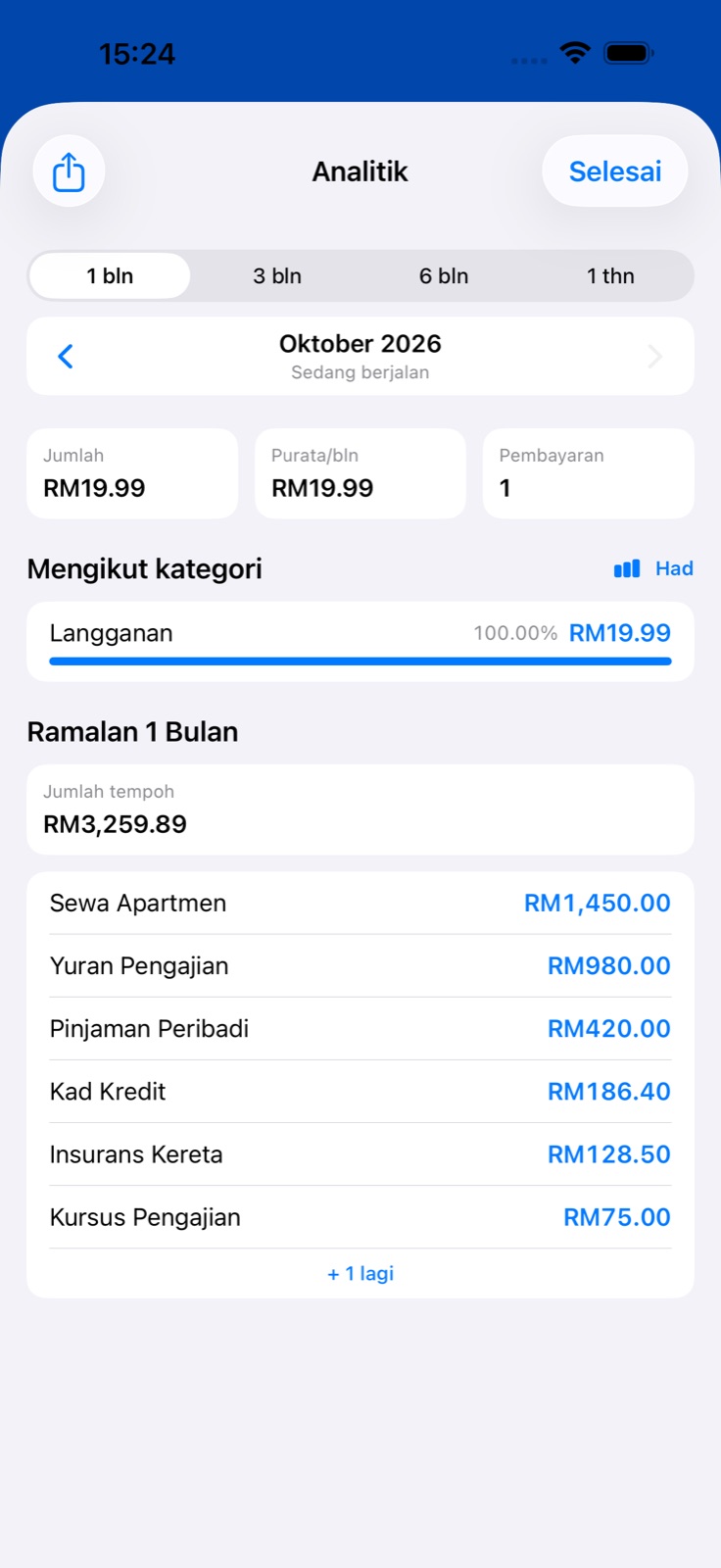Image resolution: width=721 pixels, height=1568 pixels.
Task: Select the 1 bln period
Action: [110, 276]
